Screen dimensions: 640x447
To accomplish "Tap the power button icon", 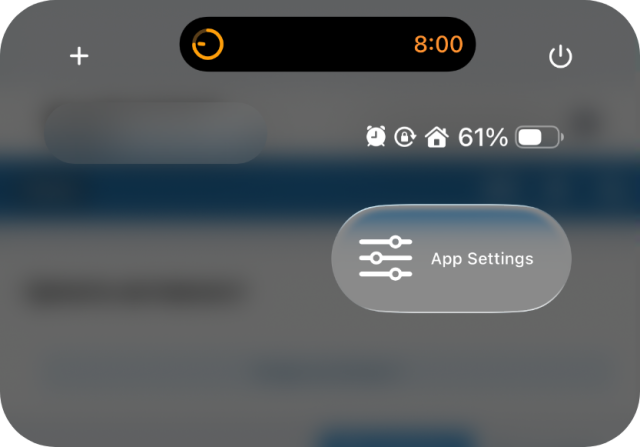I will pyautogui.click(x=561, y=57).
